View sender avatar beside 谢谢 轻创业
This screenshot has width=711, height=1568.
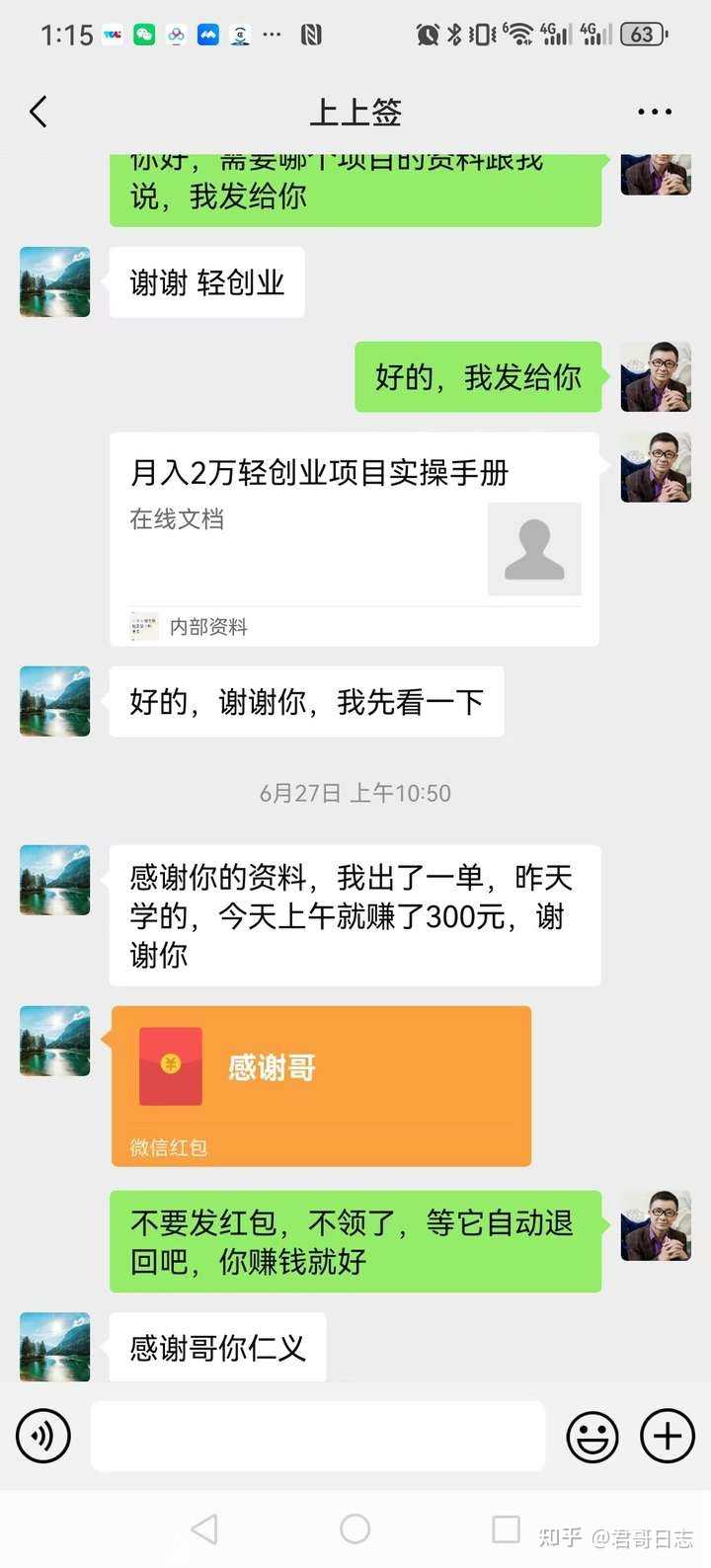pos(55,282)
